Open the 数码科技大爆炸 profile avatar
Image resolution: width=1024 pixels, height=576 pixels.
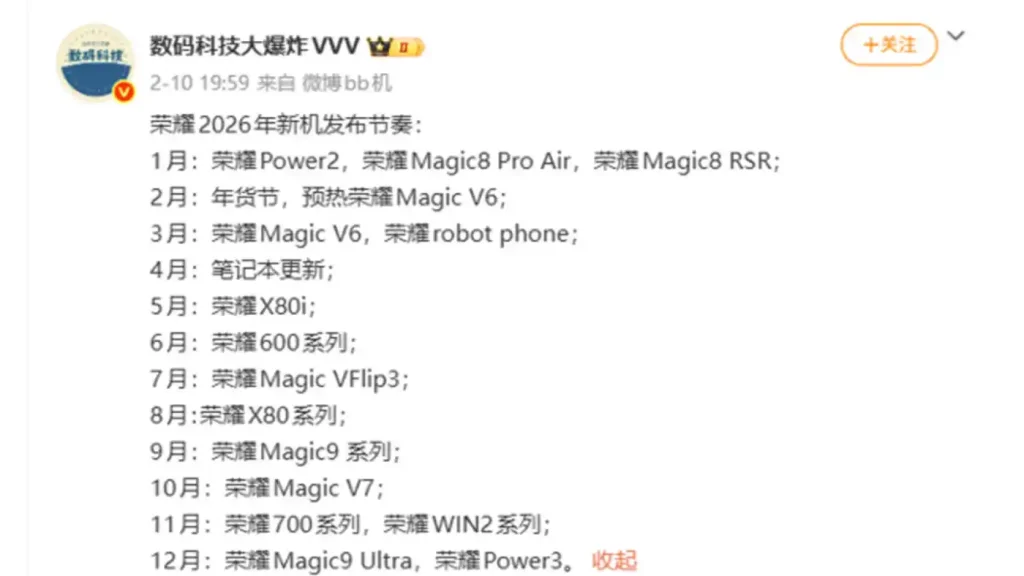95,62
